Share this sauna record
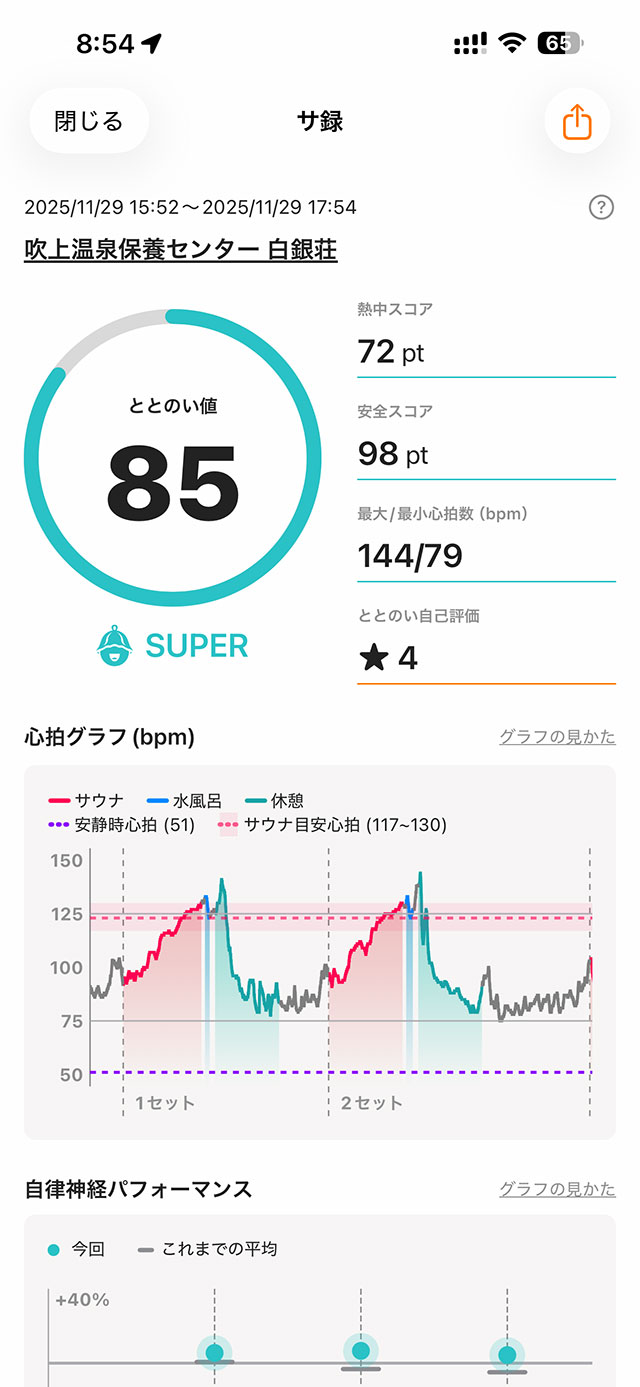The height and width of the screenshot is (1387, 640). point(577,122)
